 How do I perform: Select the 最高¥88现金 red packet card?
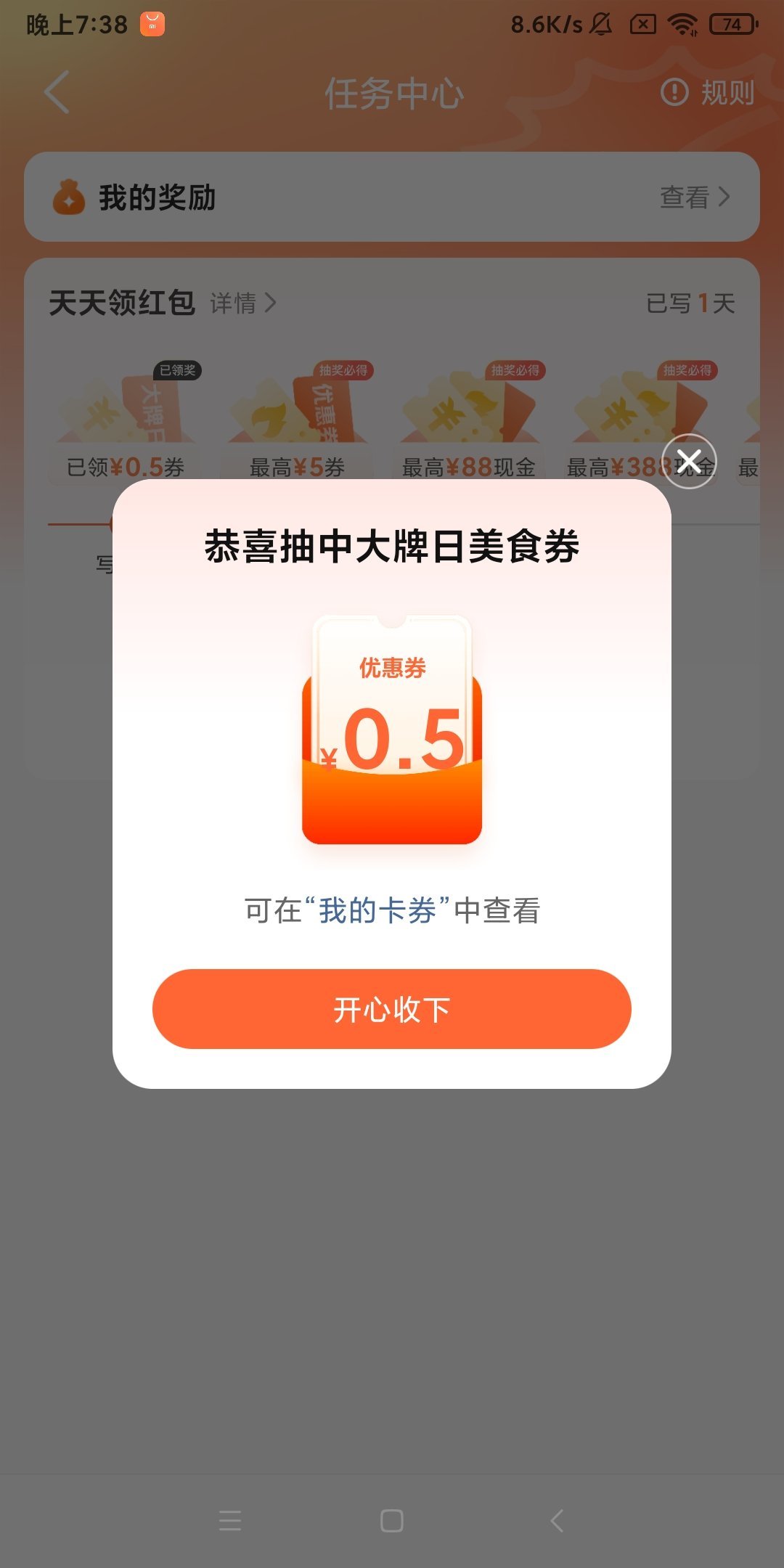[x=470, y=425]
